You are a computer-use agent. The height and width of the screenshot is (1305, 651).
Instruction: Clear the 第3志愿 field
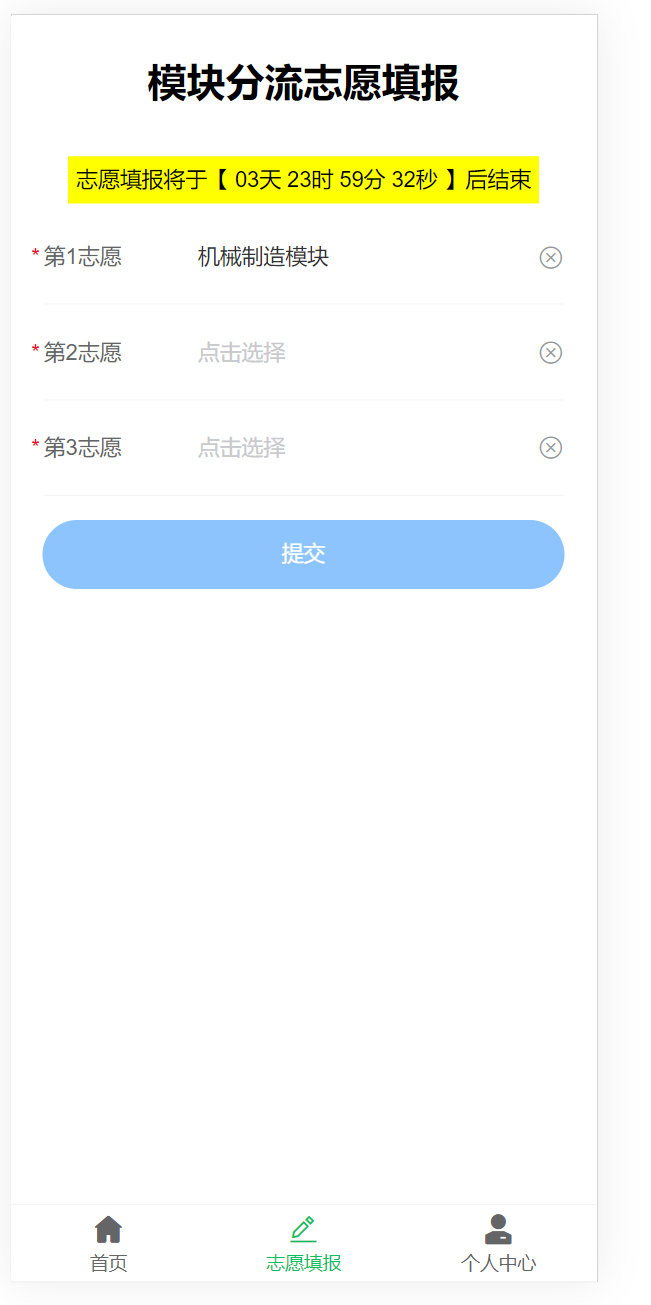(551, 448)
